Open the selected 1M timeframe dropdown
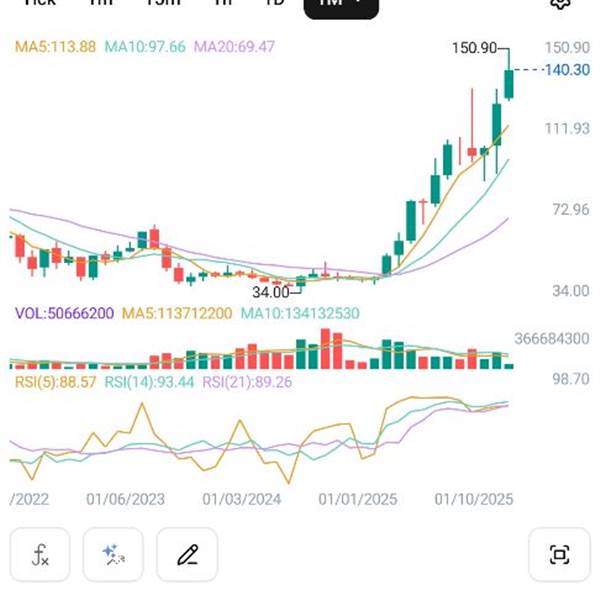 341,5
